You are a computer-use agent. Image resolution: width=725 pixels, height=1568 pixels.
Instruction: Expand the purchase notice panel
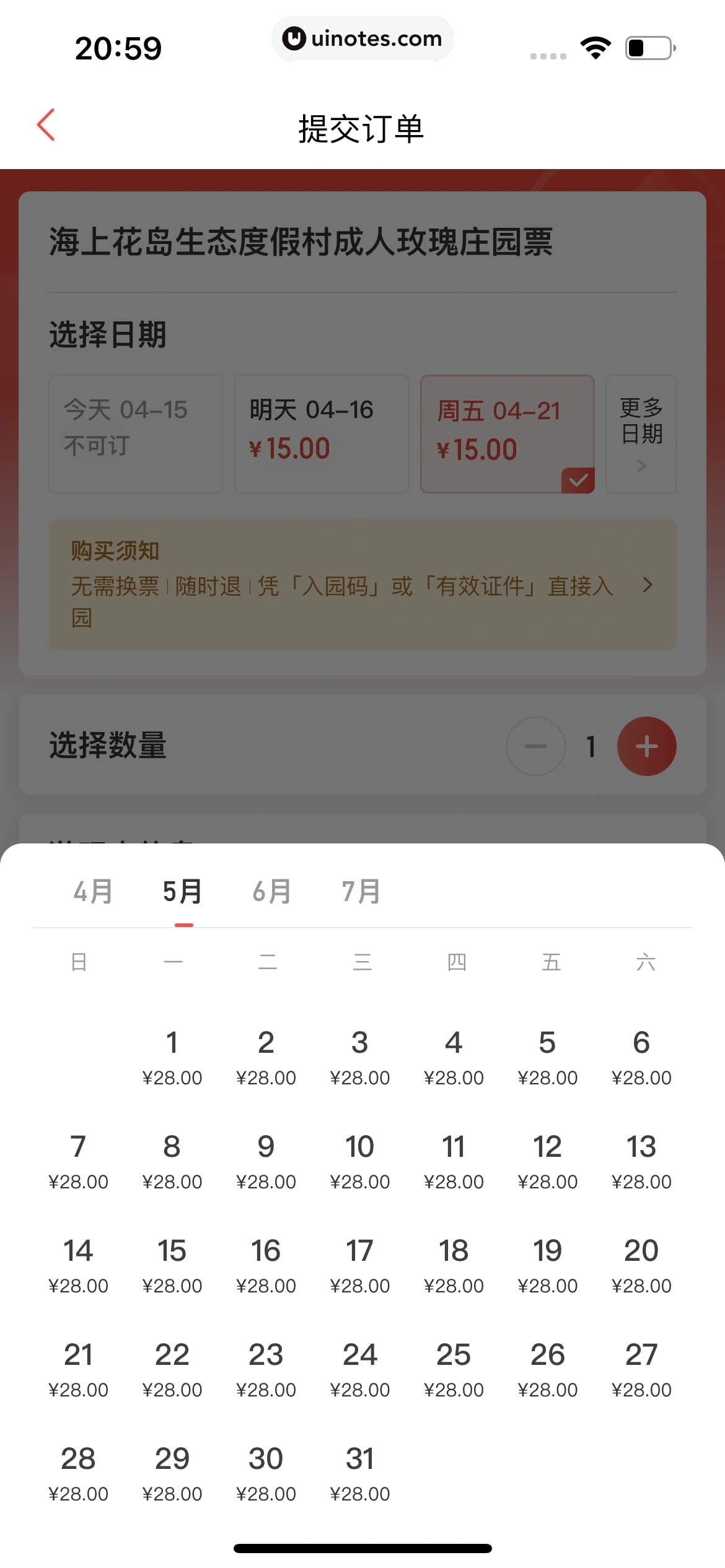point(361,583)
